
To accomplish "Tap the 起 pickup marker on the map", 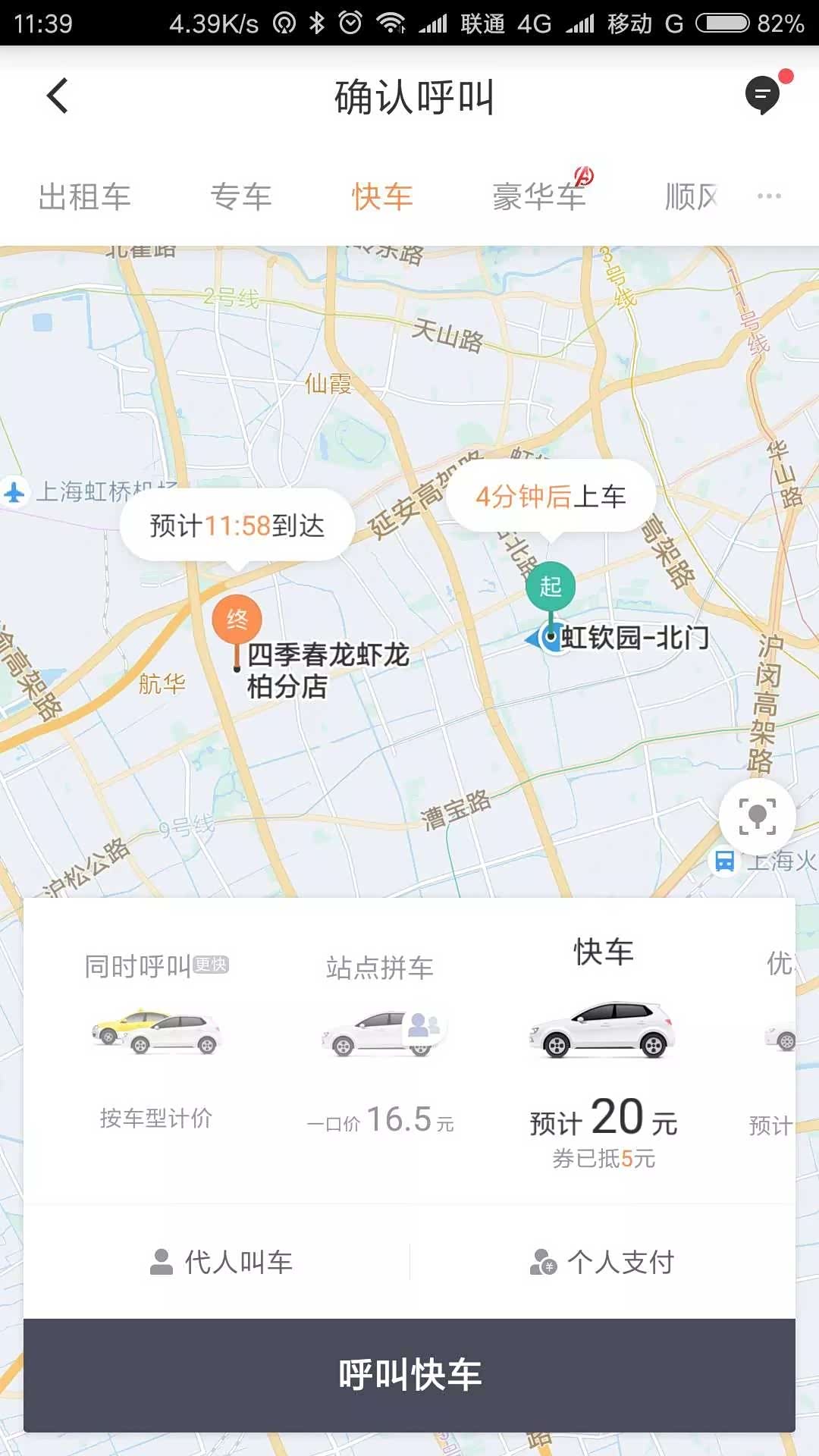I will pyautogui.click(x=551, y=587).
